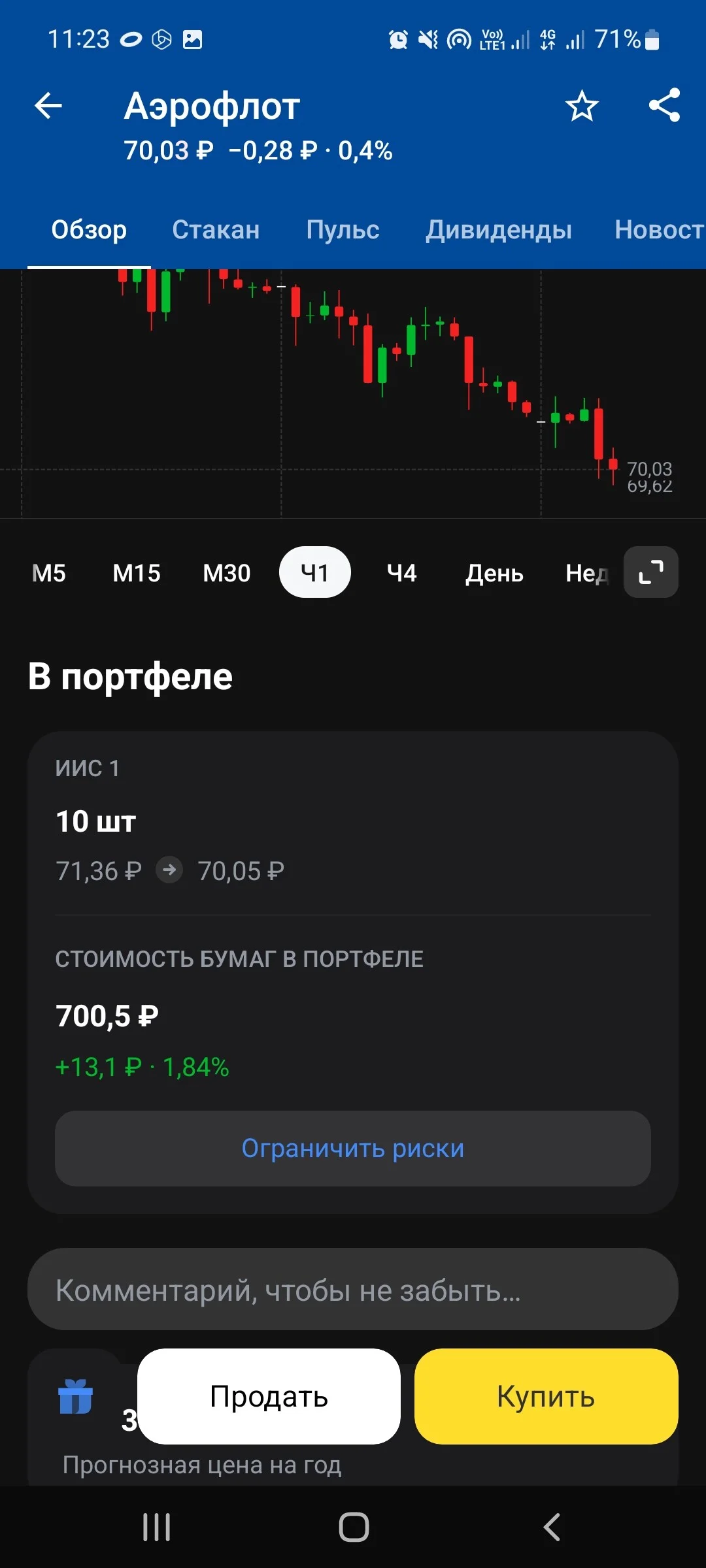Open the ИИС 1 position card
The height and width of the screenshot is (1568, 706).
click(x=353, y=972)
